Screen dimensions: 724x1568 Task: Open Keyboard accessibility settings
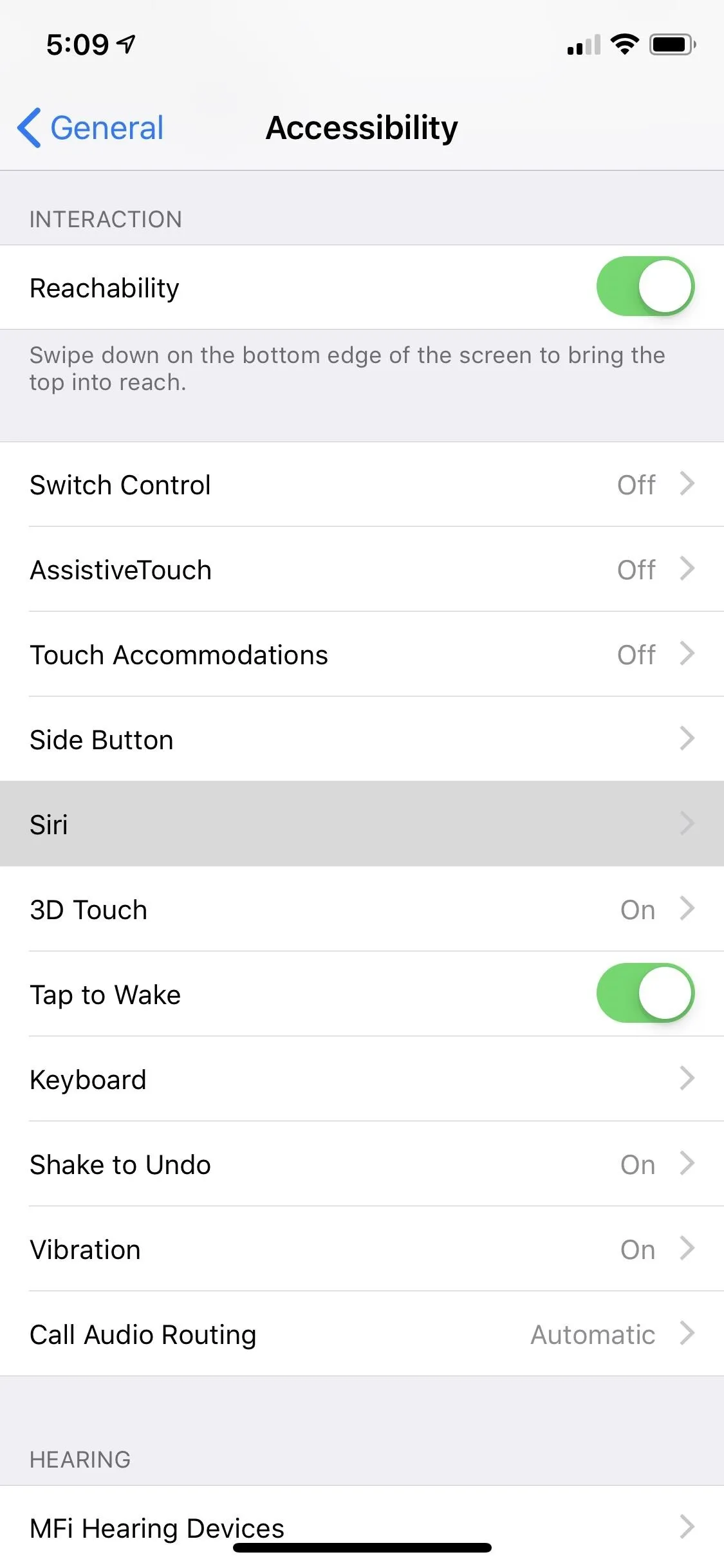pos(362,1079)
